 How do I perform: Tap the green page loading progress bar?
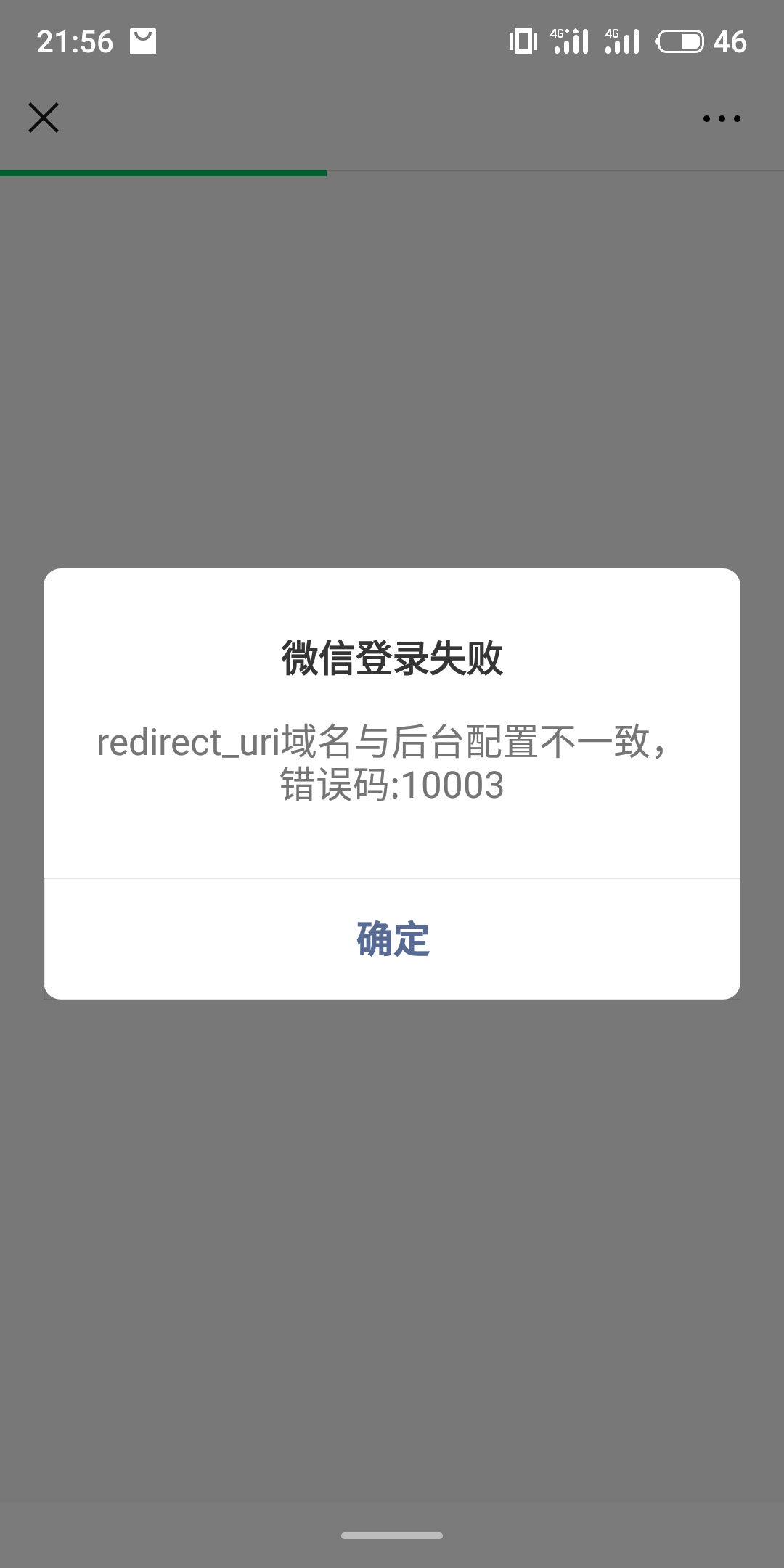click(163, 172)
